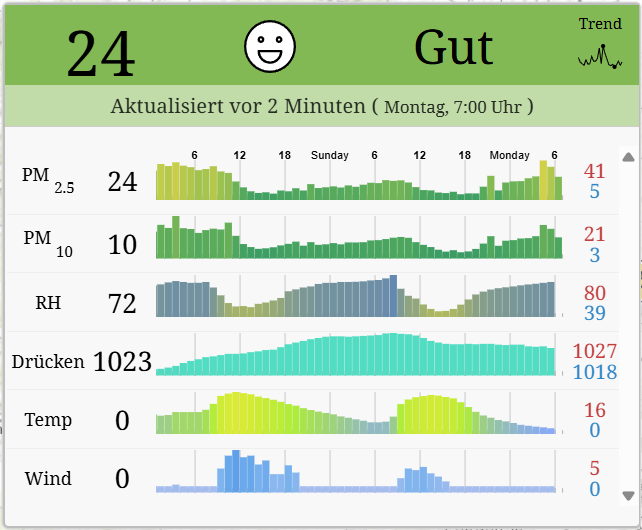Viewport: 642px width, 530px height.
Task: Open the Wind row chart
Action: pyautogui.click(x=356, y=475)
